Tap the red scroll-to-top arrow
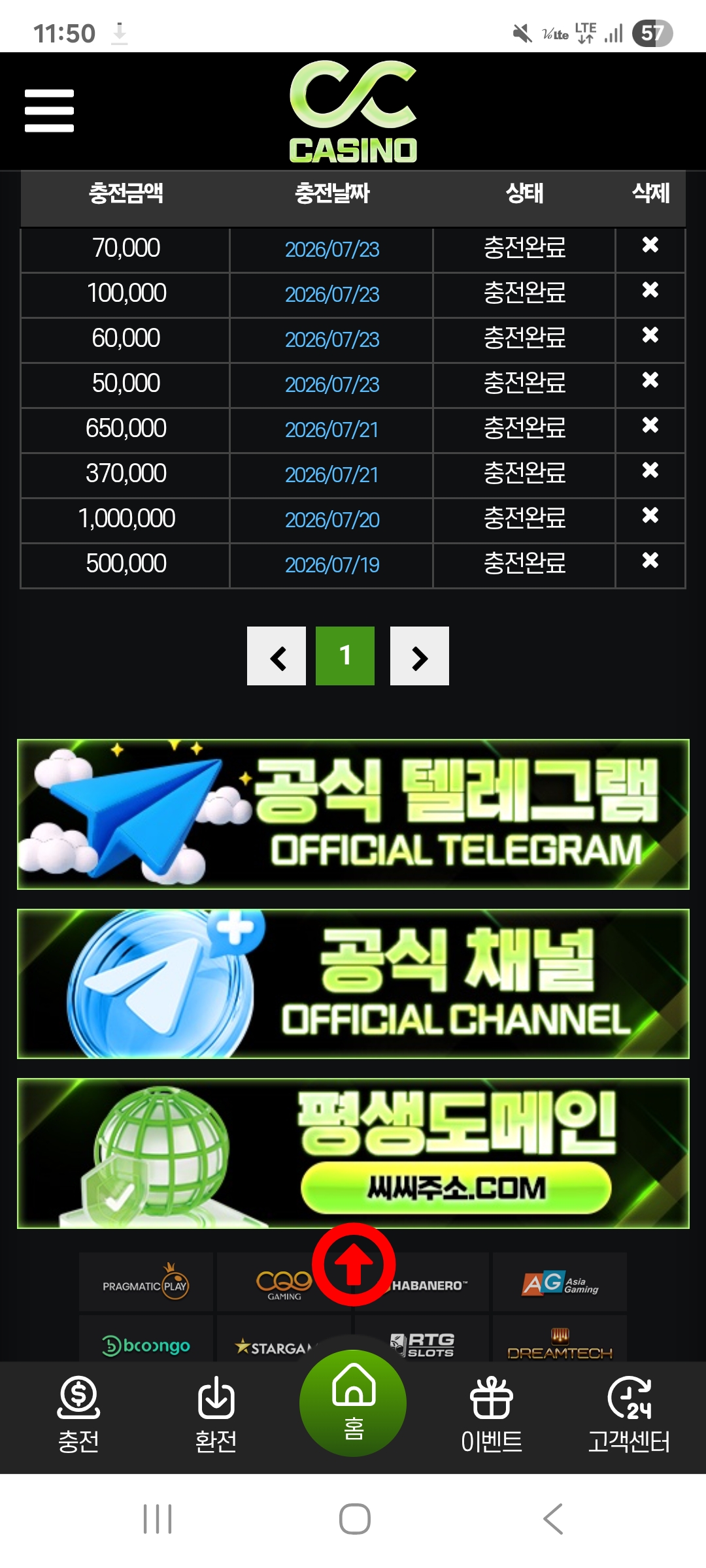 (x=354, y=1264)
